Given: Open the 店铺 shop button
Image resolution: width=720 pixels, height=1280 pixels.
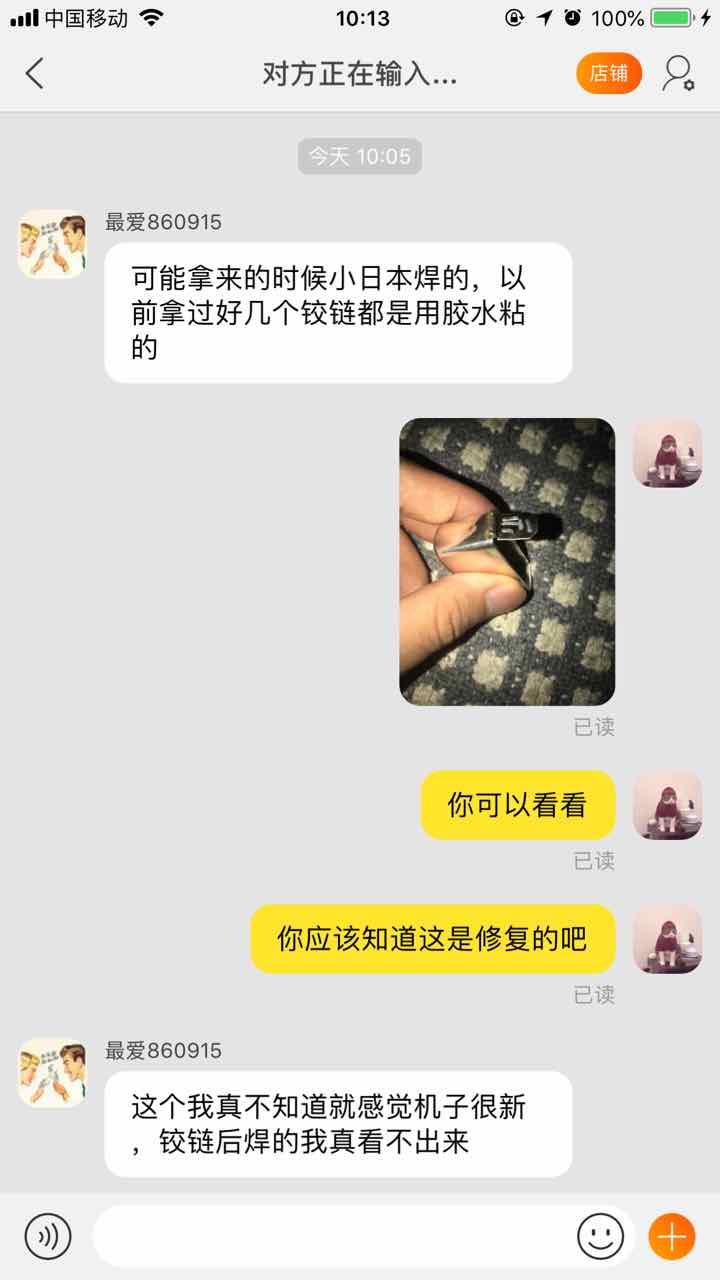Looking at the screenshot, I should coord(608,73).
